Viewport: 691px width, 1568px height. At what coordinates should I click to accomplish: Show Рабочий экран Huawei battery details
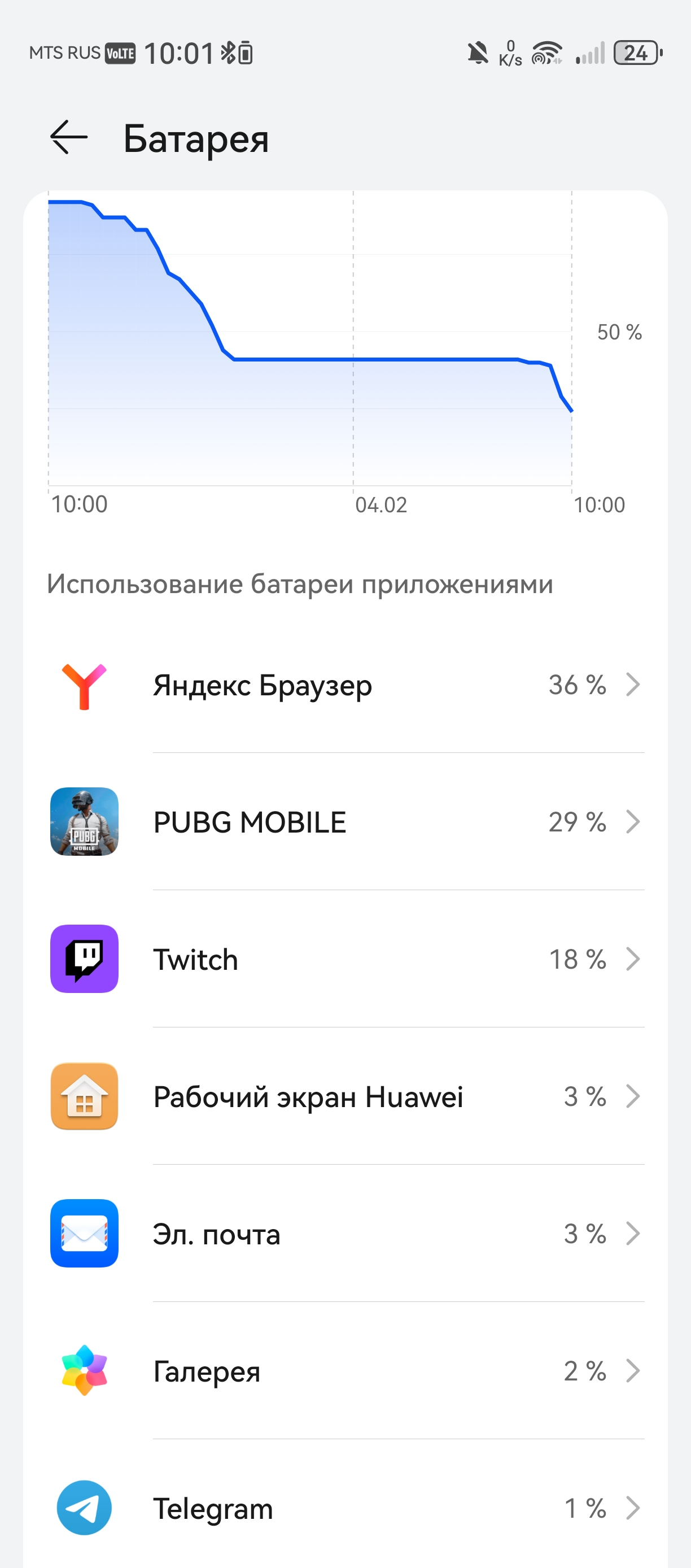tap(345, 1097)
